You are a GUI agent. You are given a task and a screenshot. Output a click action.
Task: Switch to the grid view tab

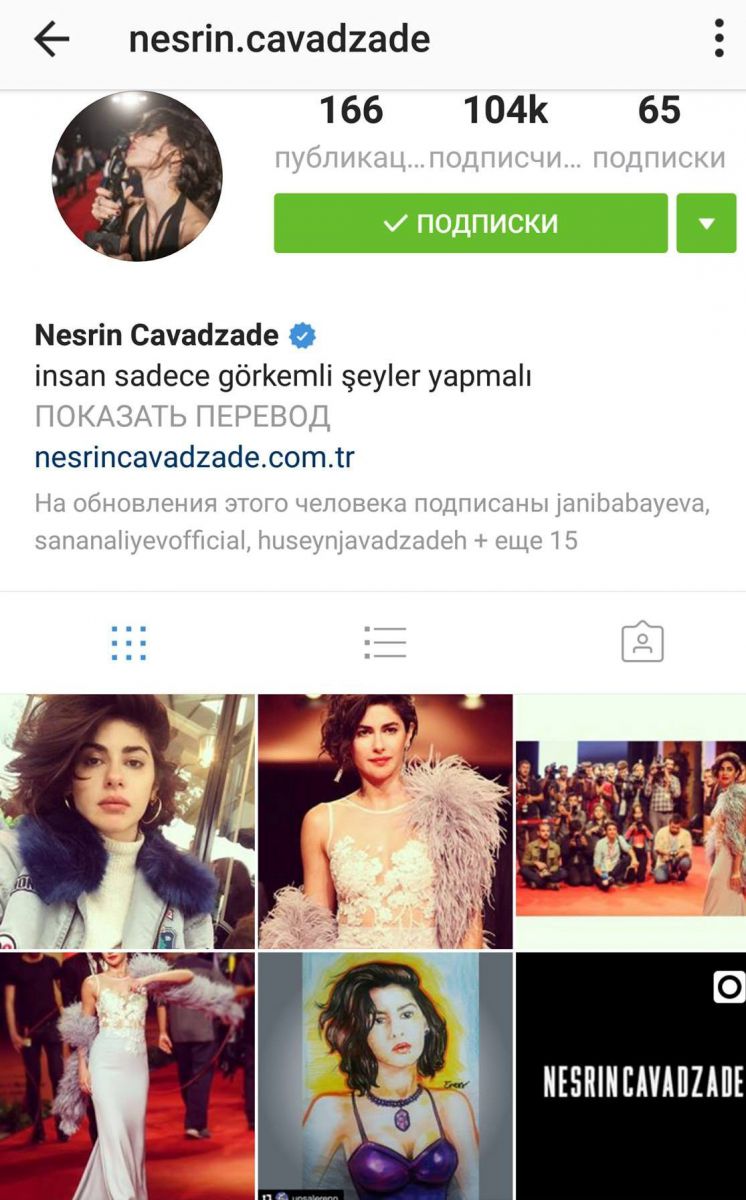(129, 642)
